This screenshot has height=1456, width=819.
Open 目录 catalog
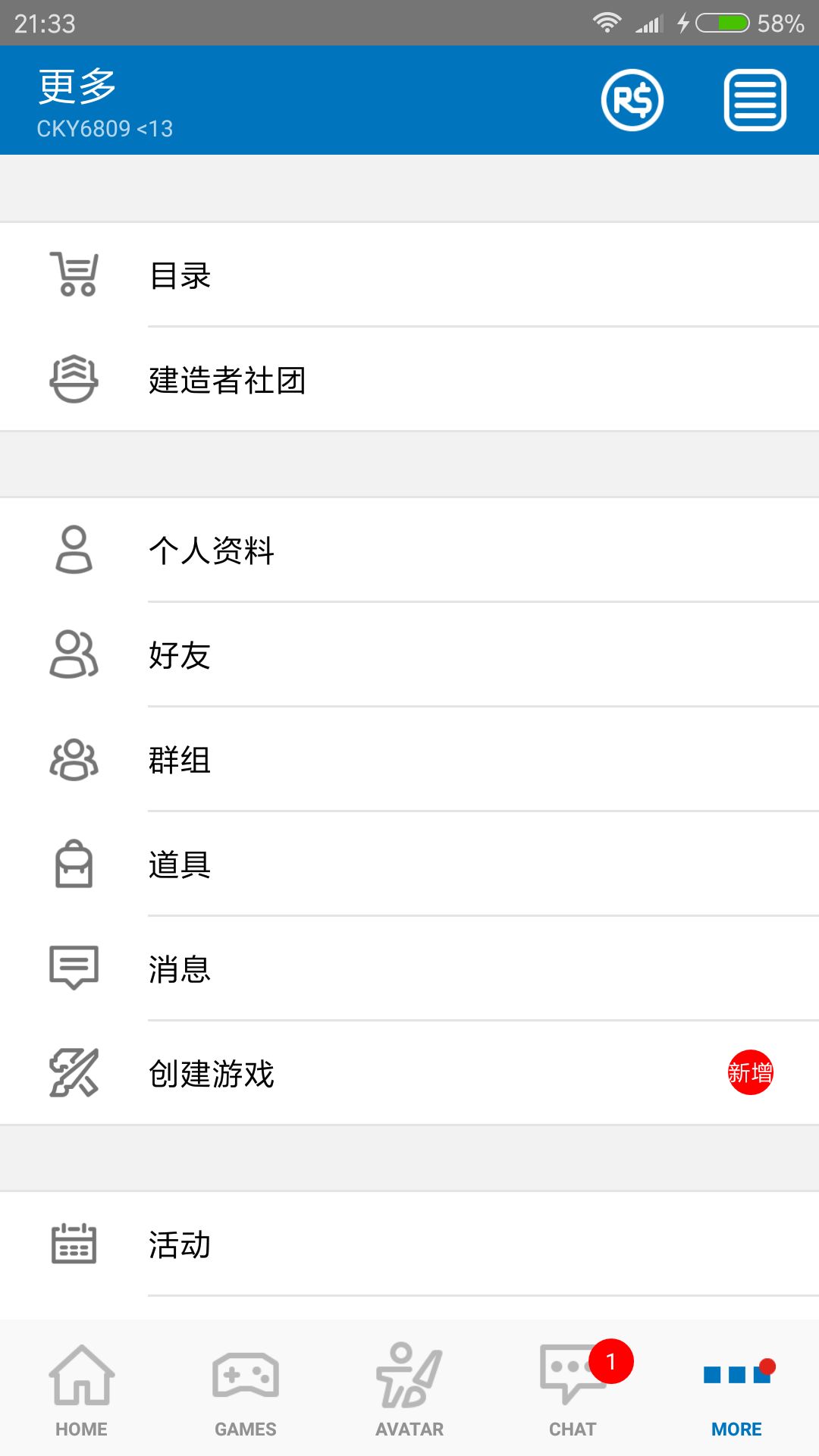pos(409,275)
